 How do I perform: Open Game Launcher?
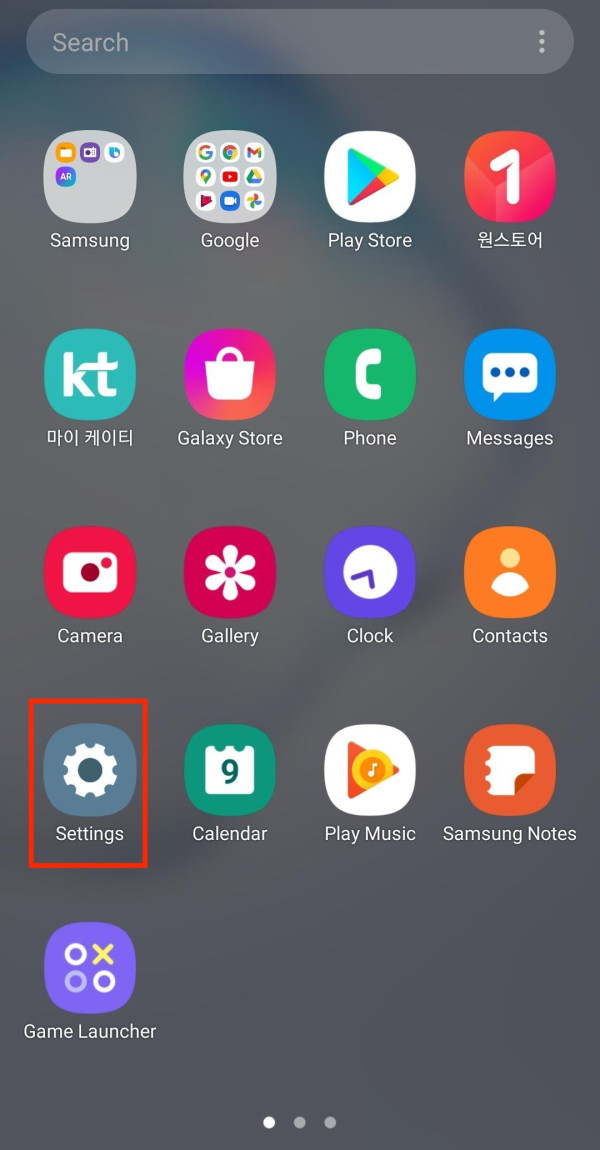coord(90,968)
